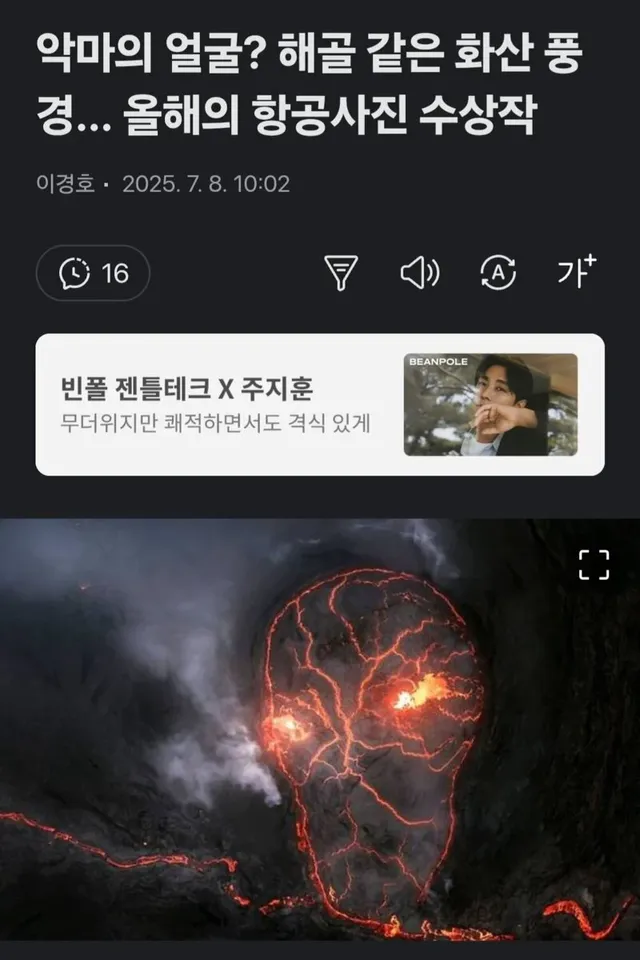Open the Beanpole 주지훈 ad banner
The image size is (640, 960).
click(320, 404)
